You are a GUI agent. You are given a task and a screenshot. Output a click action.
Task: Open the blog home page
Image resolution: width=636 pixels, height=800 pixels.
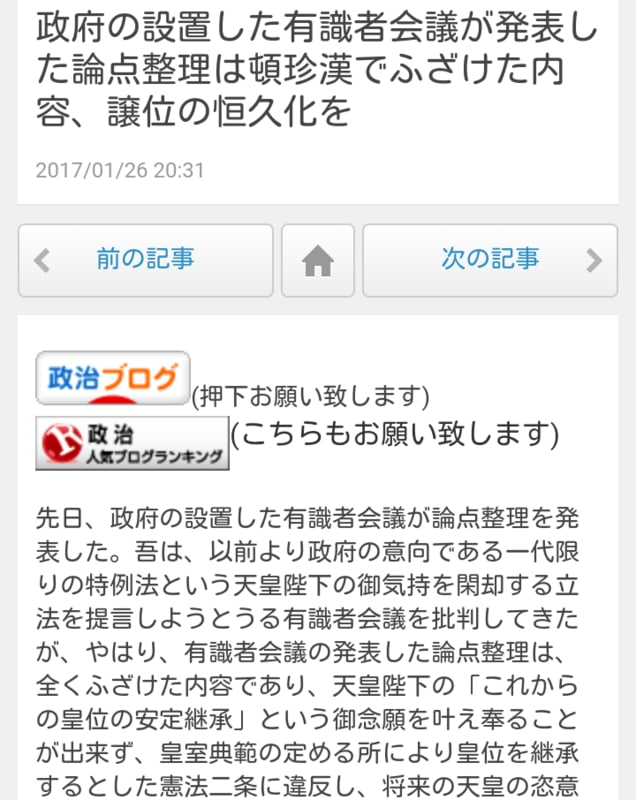coord(318,261)
